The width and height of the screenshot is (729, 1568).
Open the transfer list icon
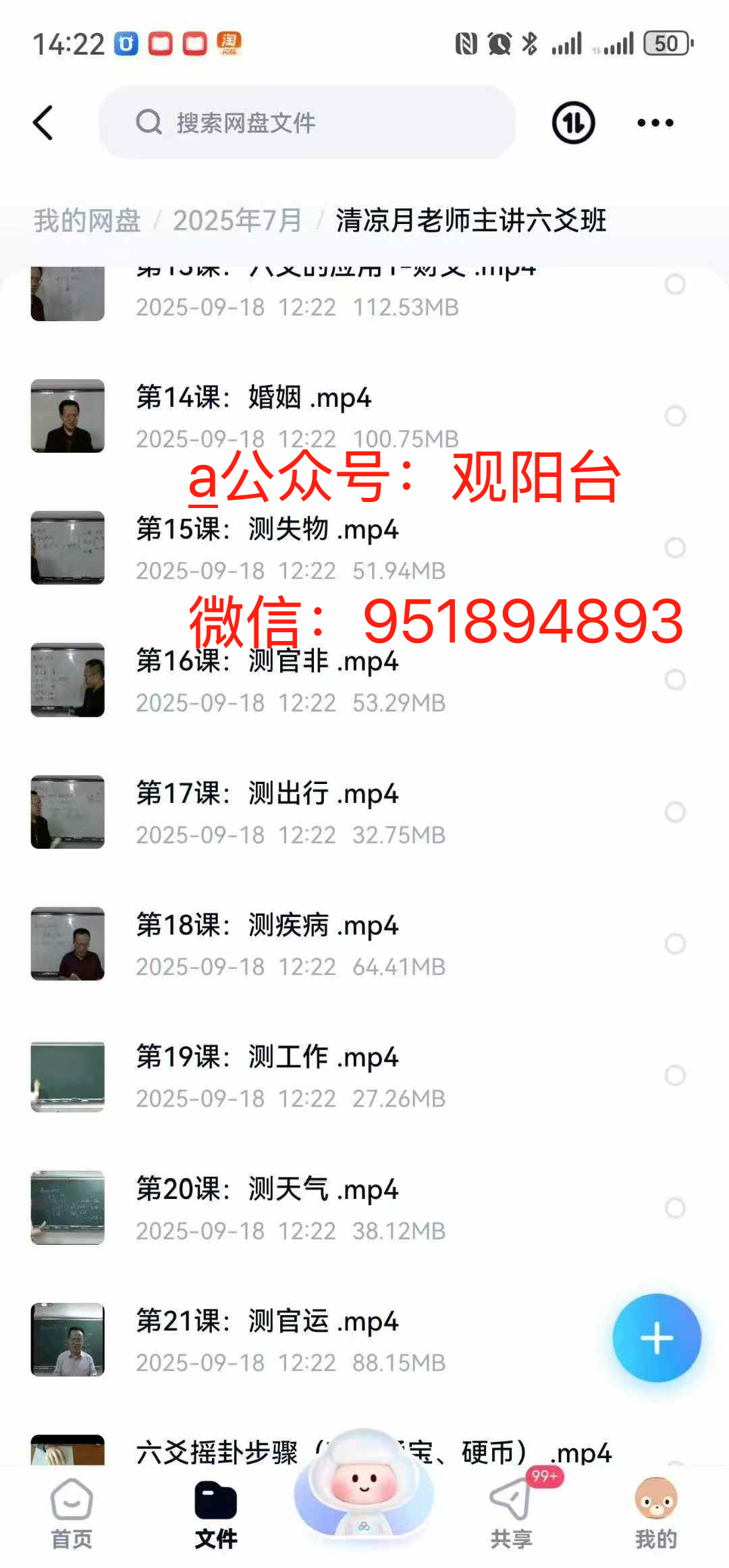coord(573,123)
